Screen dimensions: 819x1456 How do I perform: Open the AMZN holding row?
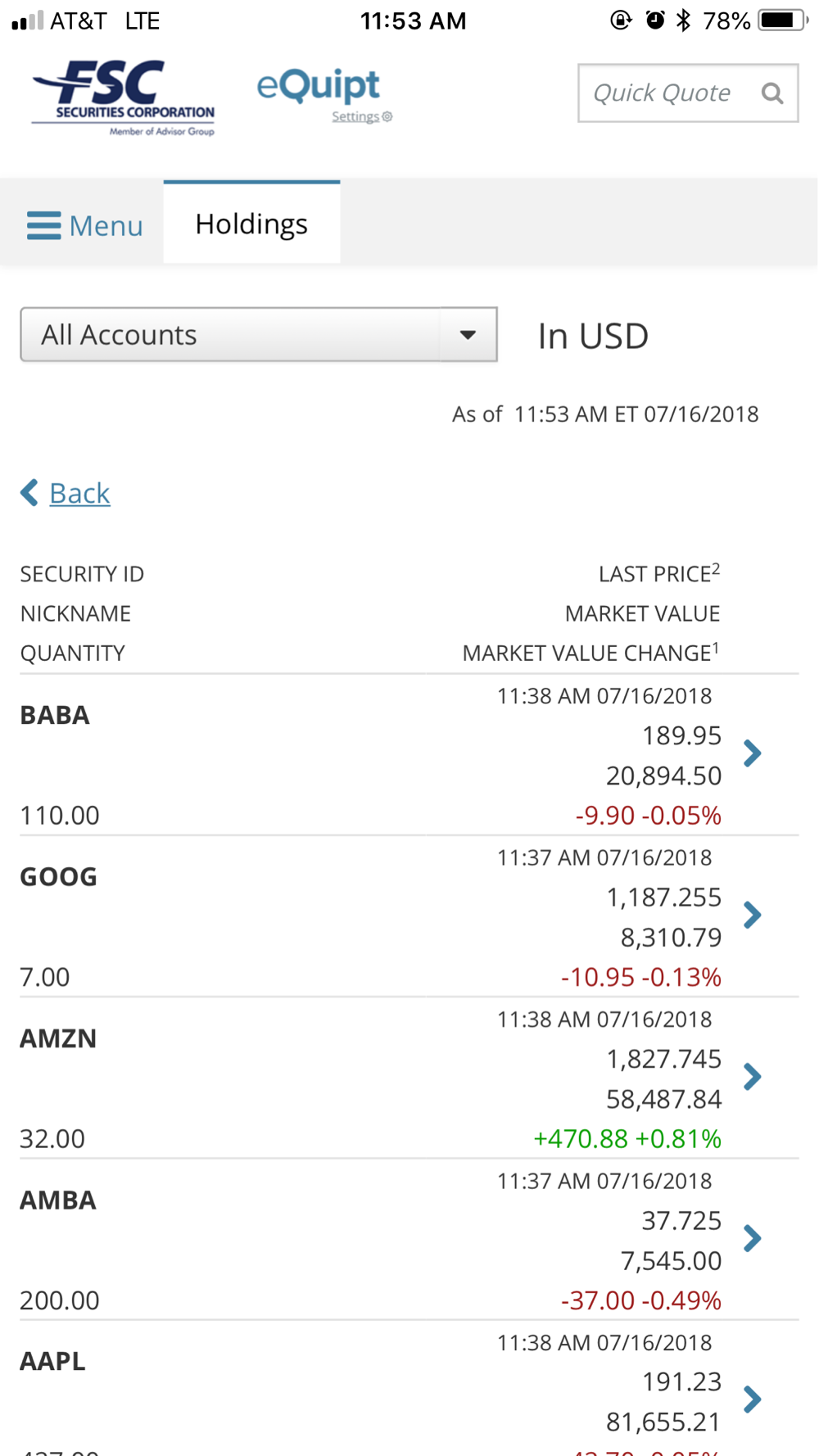pos(409,1078)
